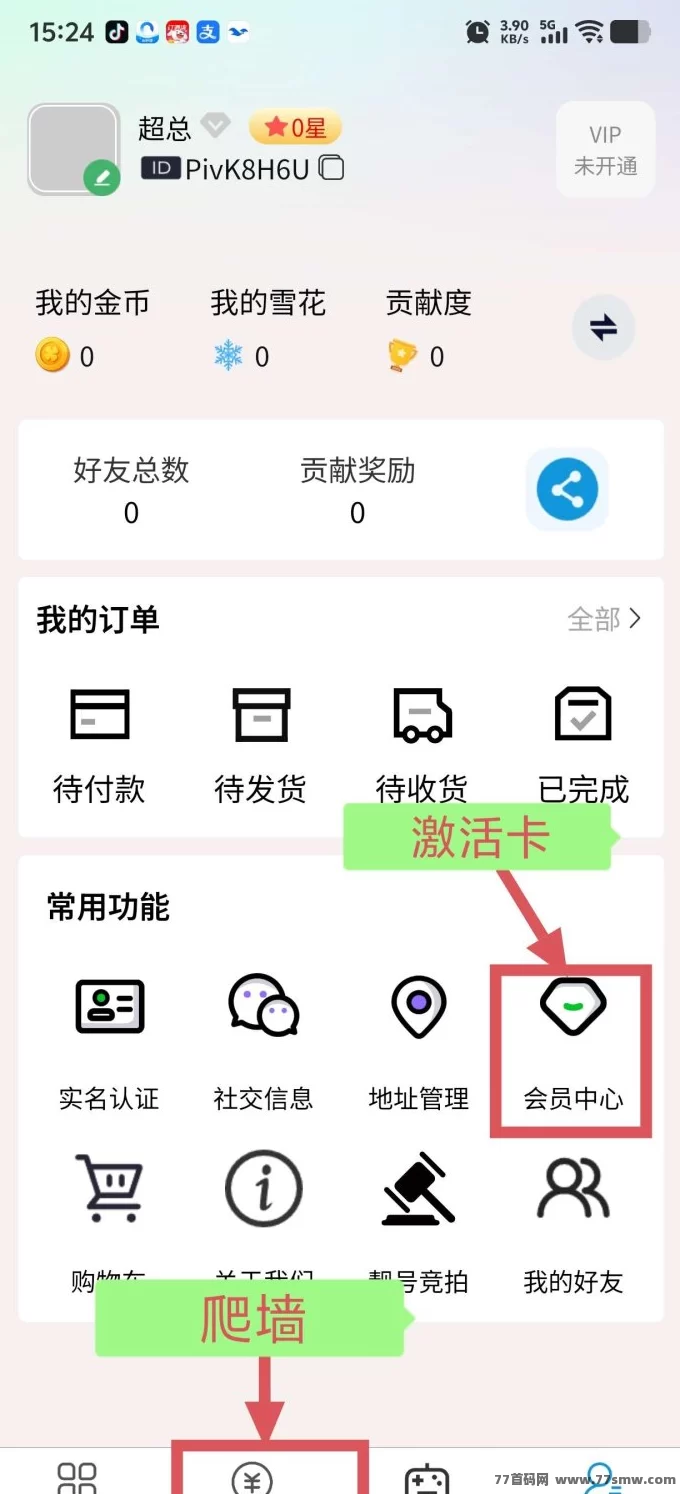Copy the user ID PivK8H6U
Screen dimensions: 680x1494
331,168
